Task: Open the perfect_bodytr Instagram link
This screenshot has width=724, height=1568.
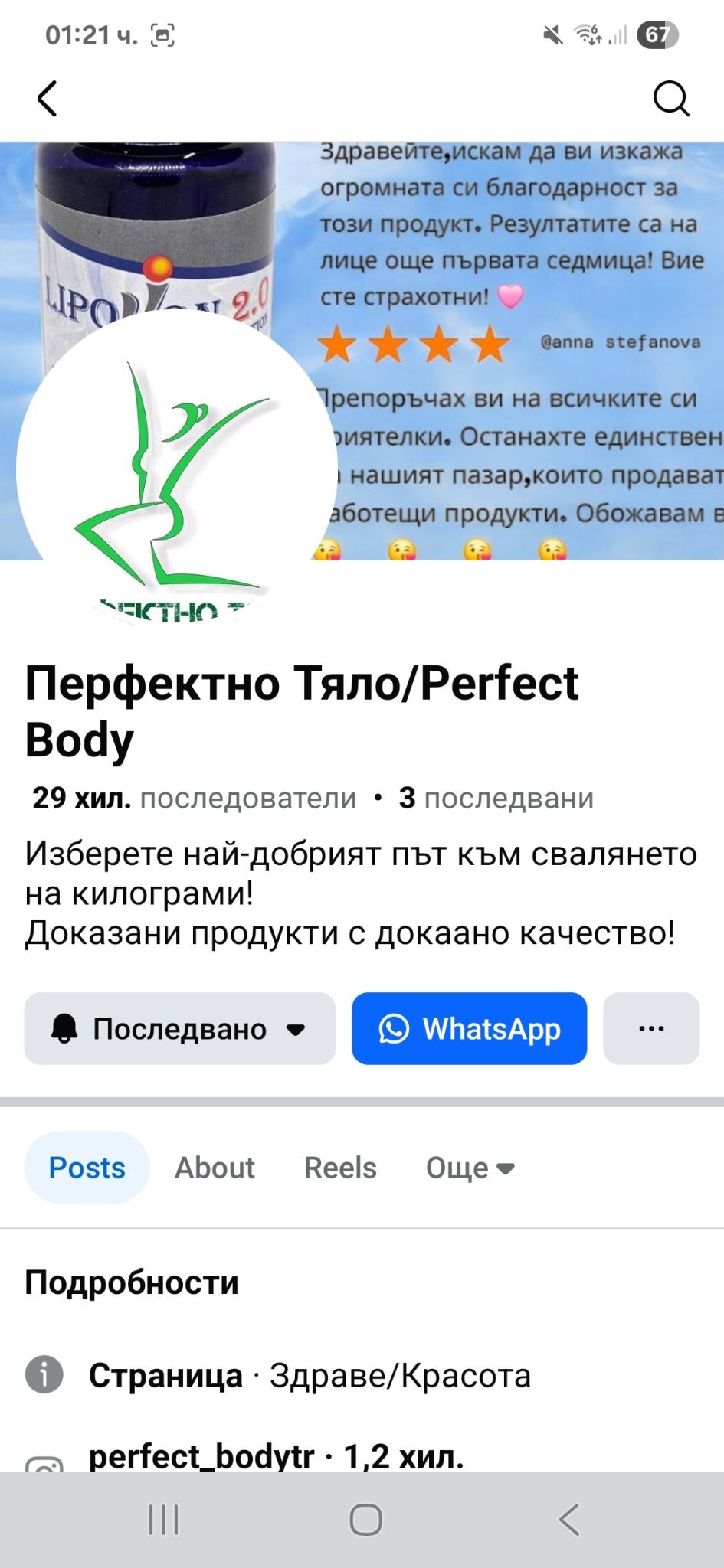Action: [x=201, y=1455]
